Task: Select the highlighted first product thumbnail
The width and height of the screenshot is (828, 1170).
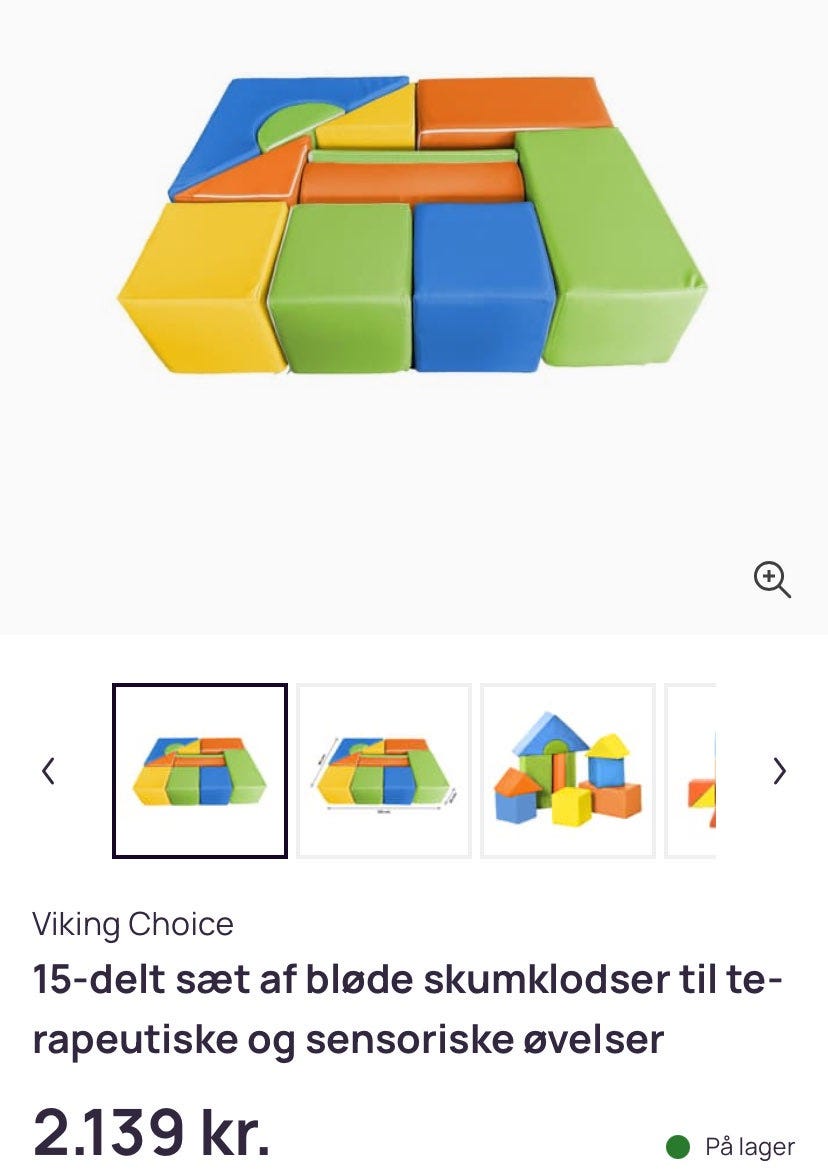Action: (199, 770)
